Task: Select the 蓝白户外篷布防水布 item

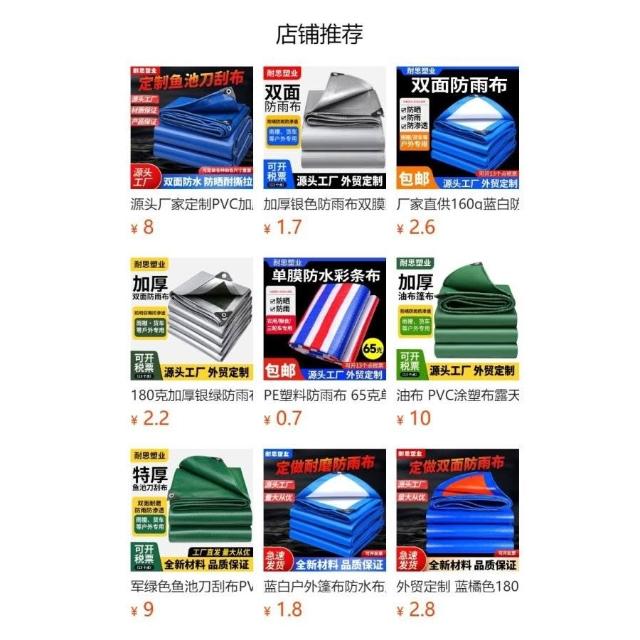Action: tap(324, 510)
